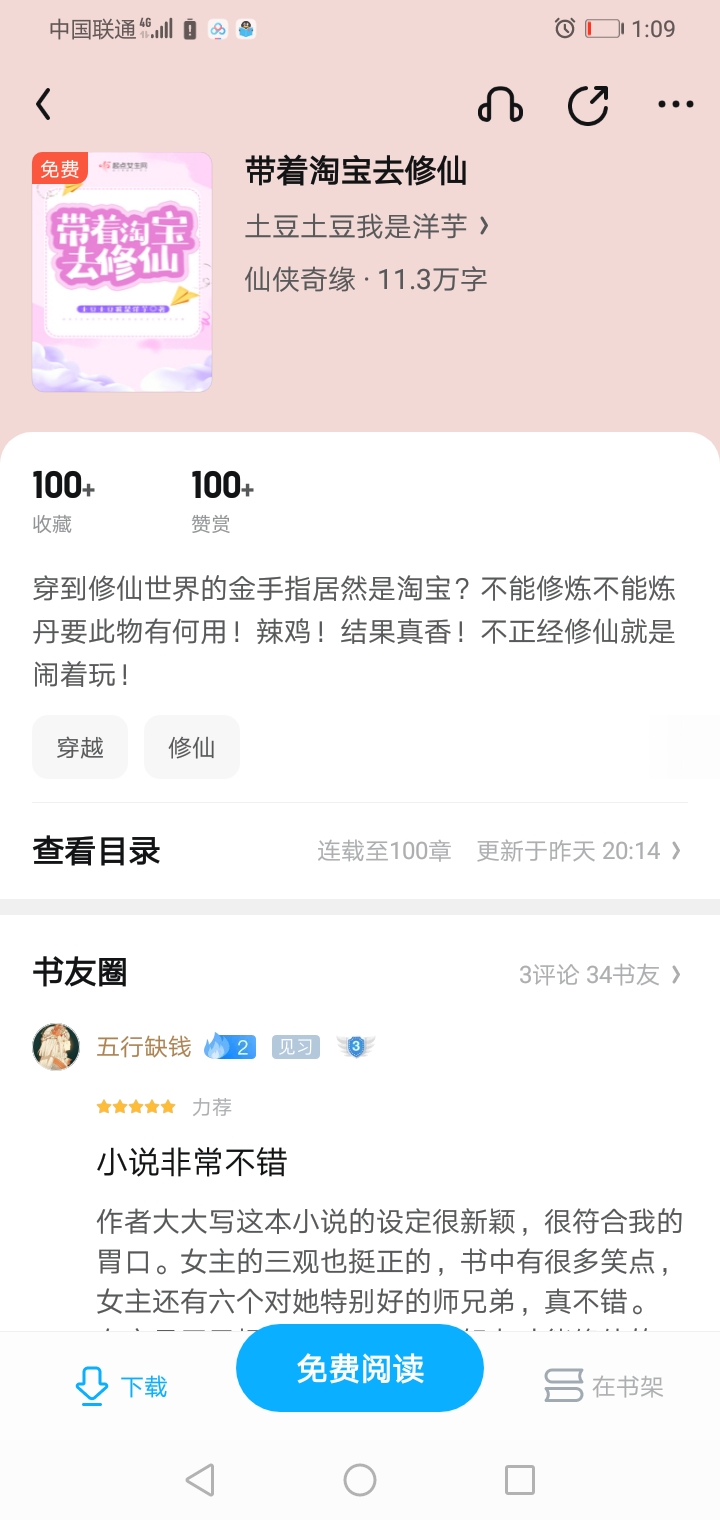The width and height of the screenshot is (720, 1520).
Task: Go back to the previous page
Action: coord(43,104)
